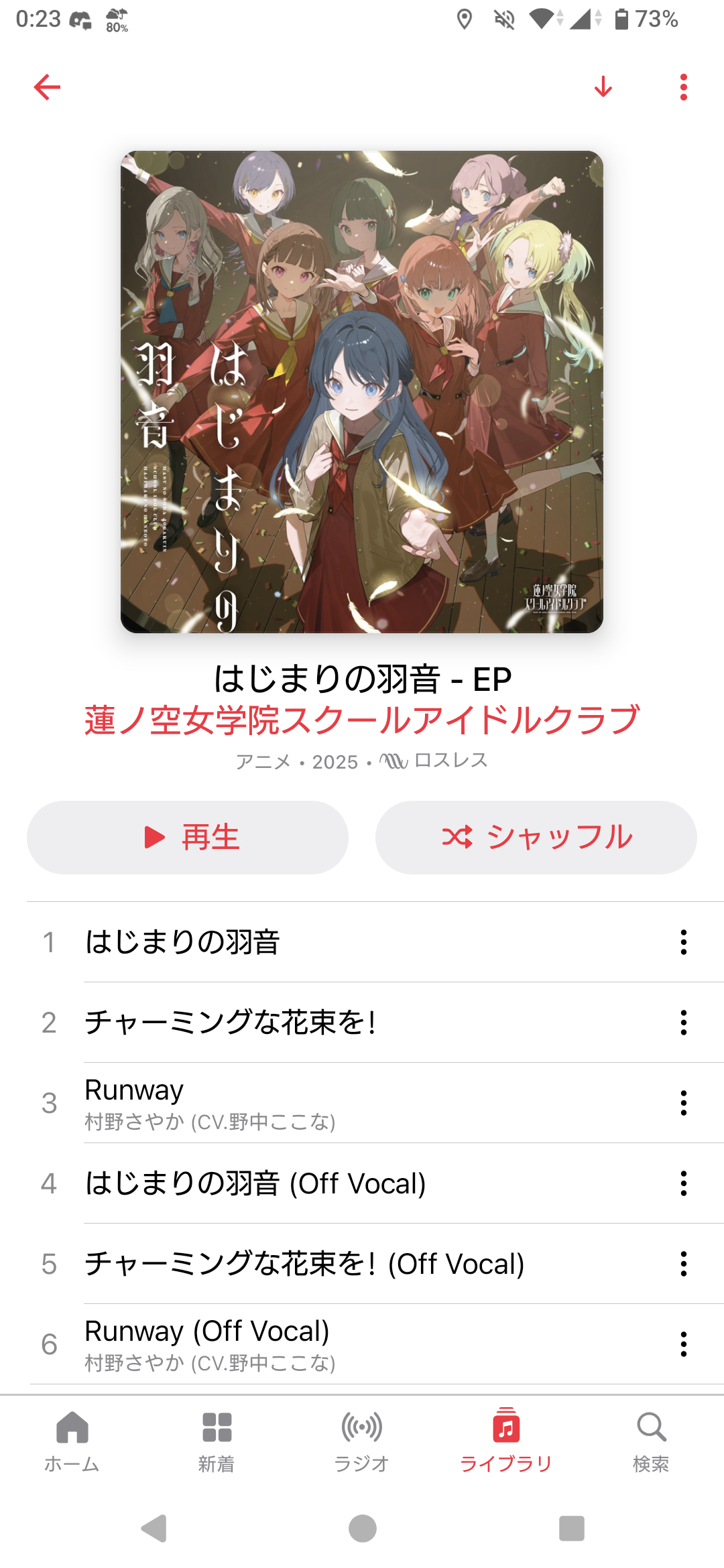724x1568 pixels.
Task: Open more options for track 3 Runway
Action: pos(683,1103)
